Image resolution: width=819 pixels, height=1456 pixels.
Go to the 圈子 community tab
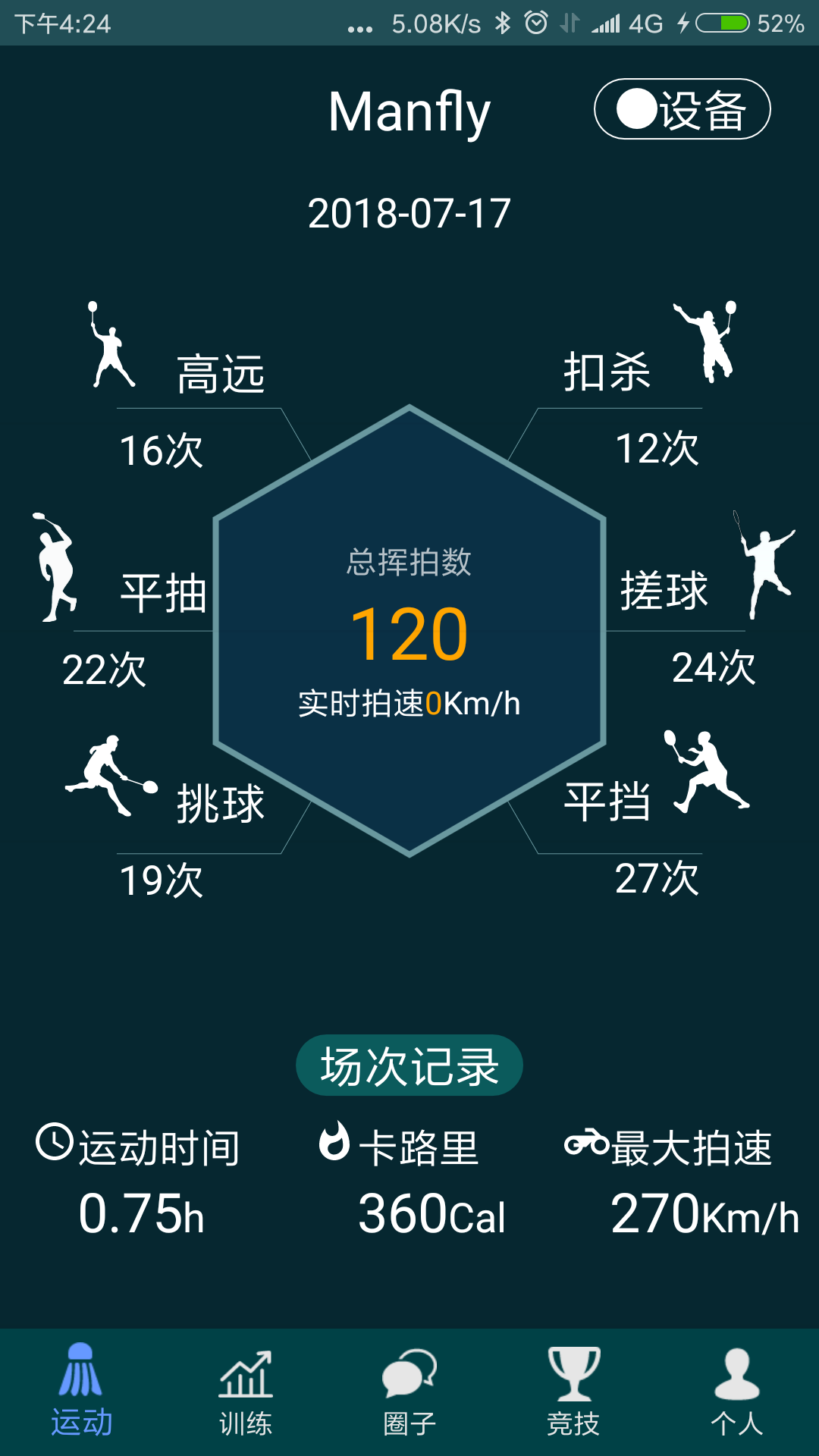[x=409, y=1391]
